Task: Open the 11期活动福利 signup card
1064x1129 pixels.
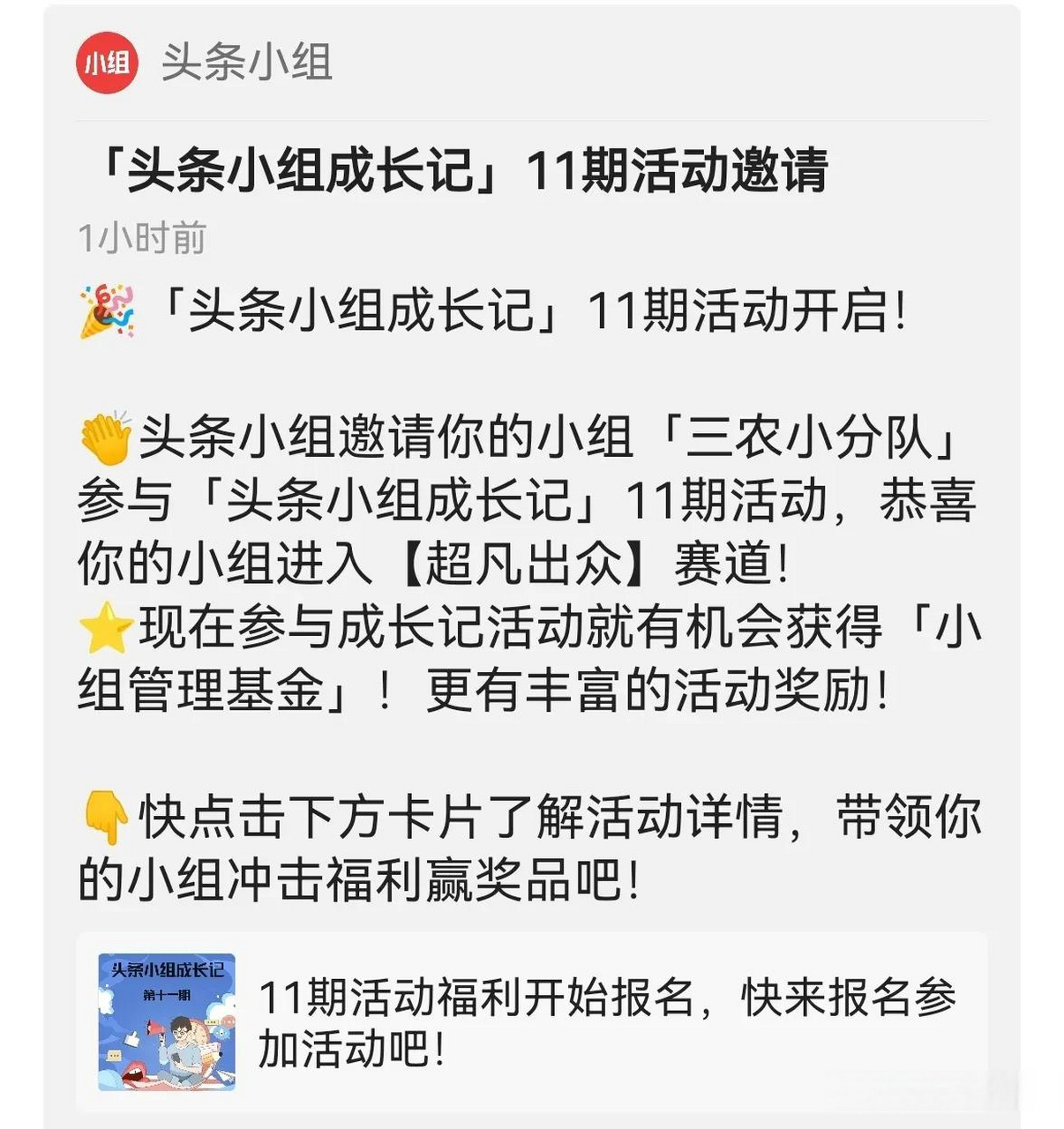Action: (529, 1021)
